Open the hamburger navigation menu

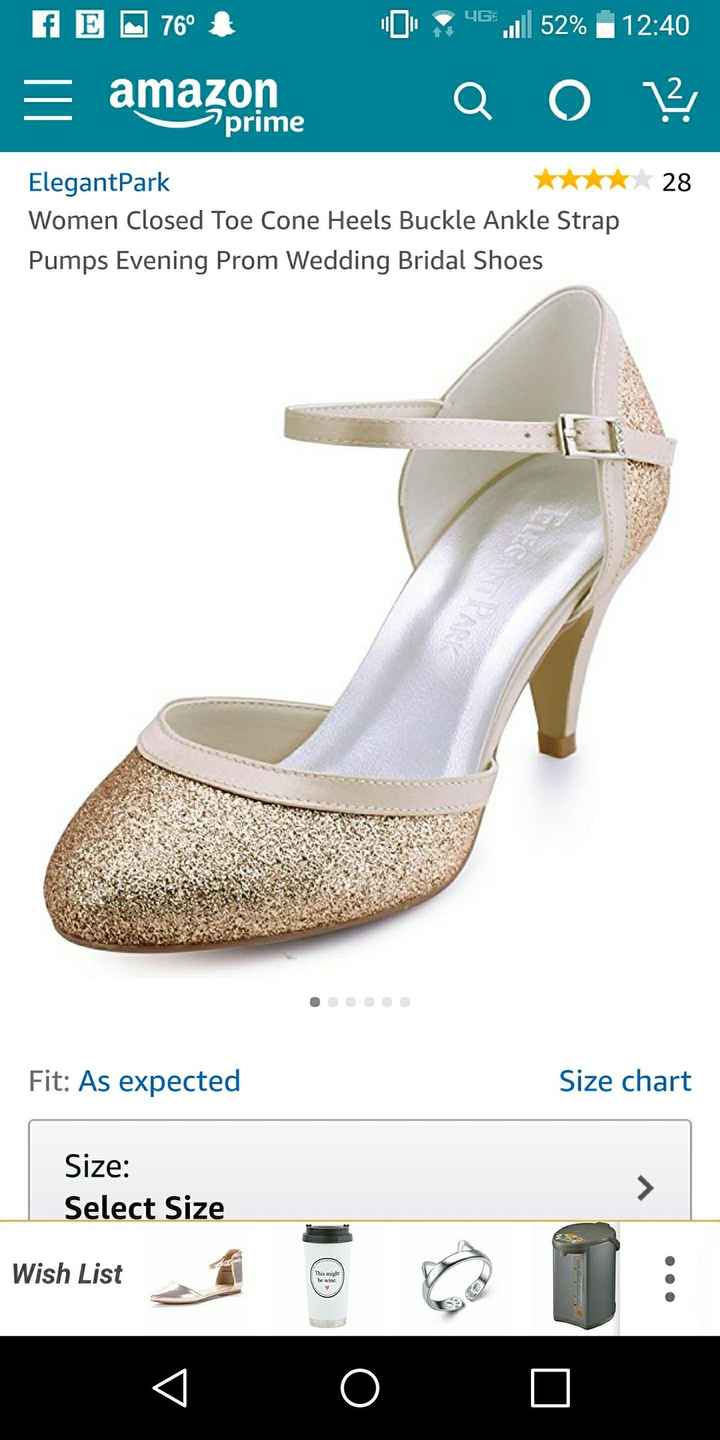pyautogui.click(x=47, y=100)
